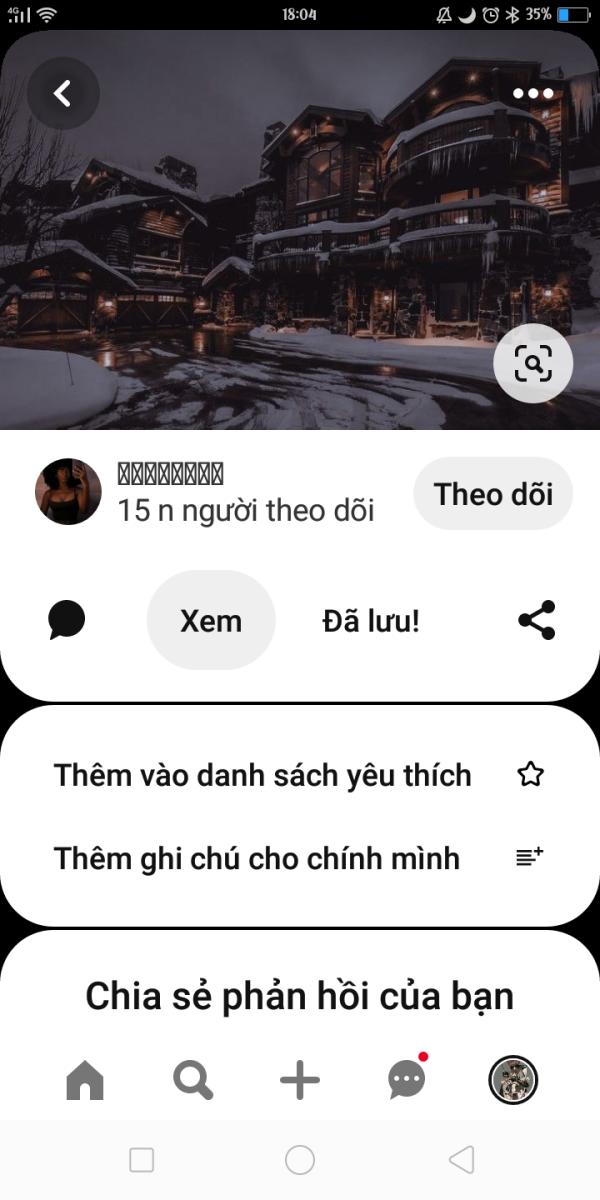Go back using the top-left arrow

tap(63, 94)
